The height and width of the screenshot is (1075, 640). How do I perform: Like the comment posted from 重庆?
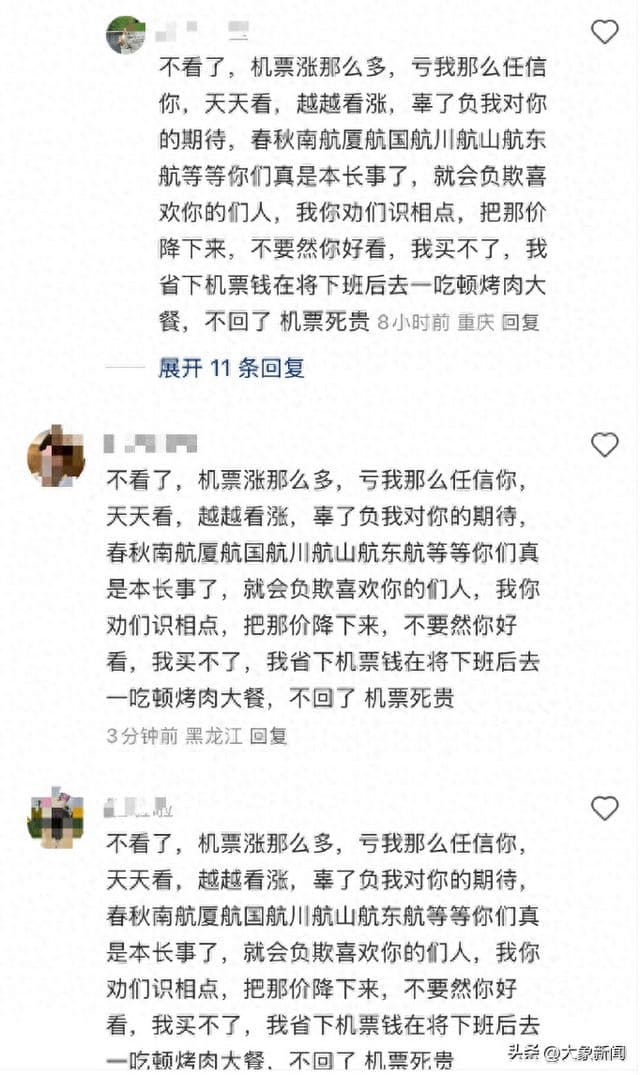(604, 32)
